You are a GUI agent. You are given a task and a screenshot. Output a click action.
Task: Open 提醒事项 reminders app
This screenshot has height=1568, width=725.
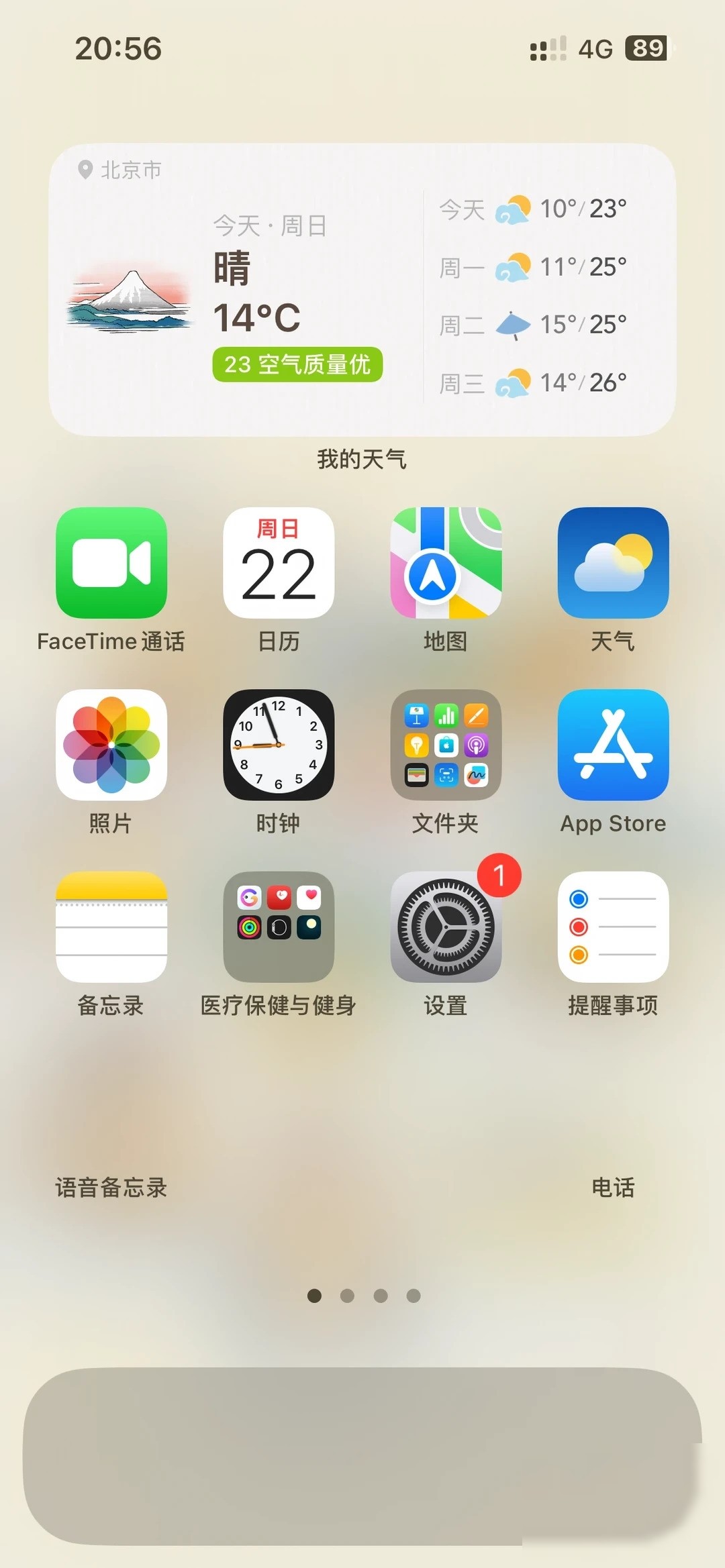pos(613,927)
